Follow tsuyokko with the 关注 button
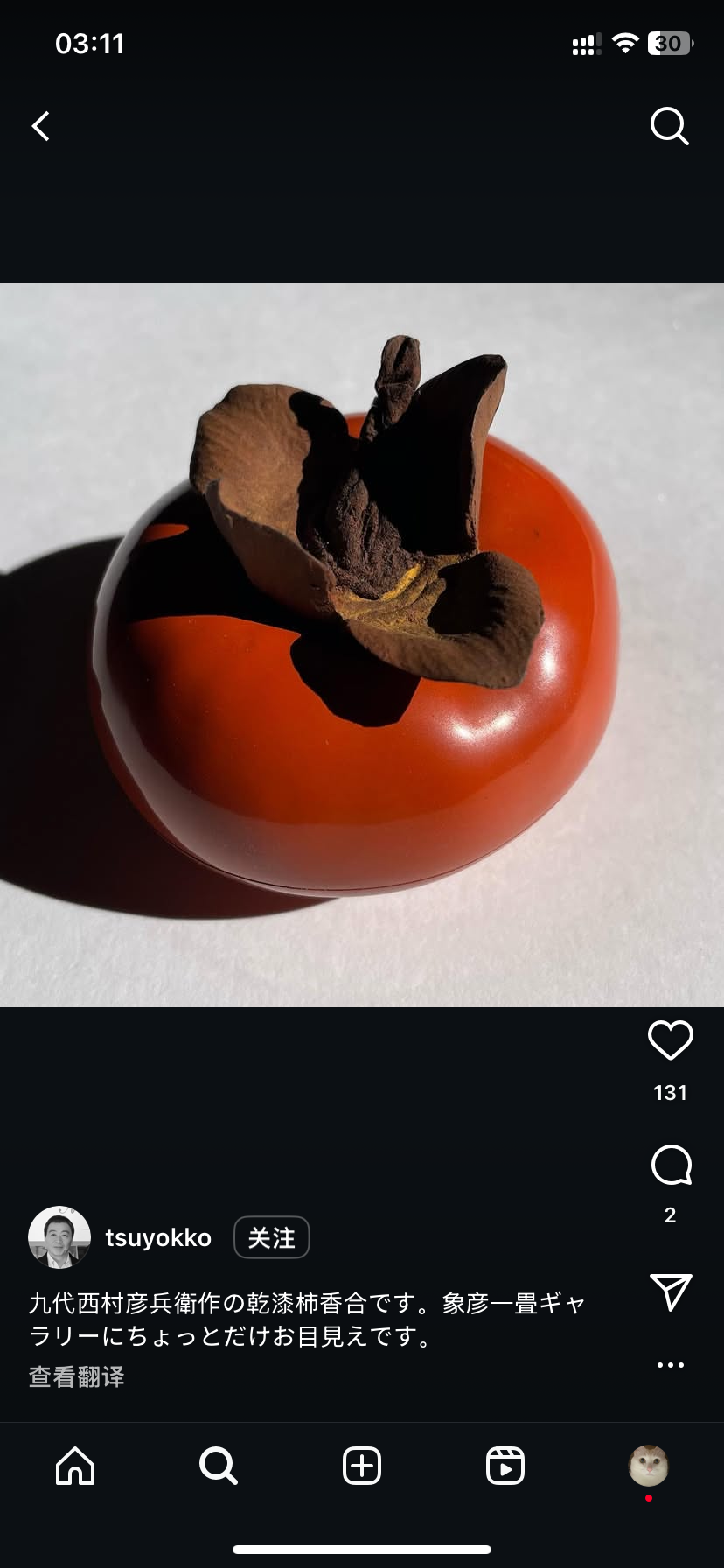 click(x=271, y=1238)
